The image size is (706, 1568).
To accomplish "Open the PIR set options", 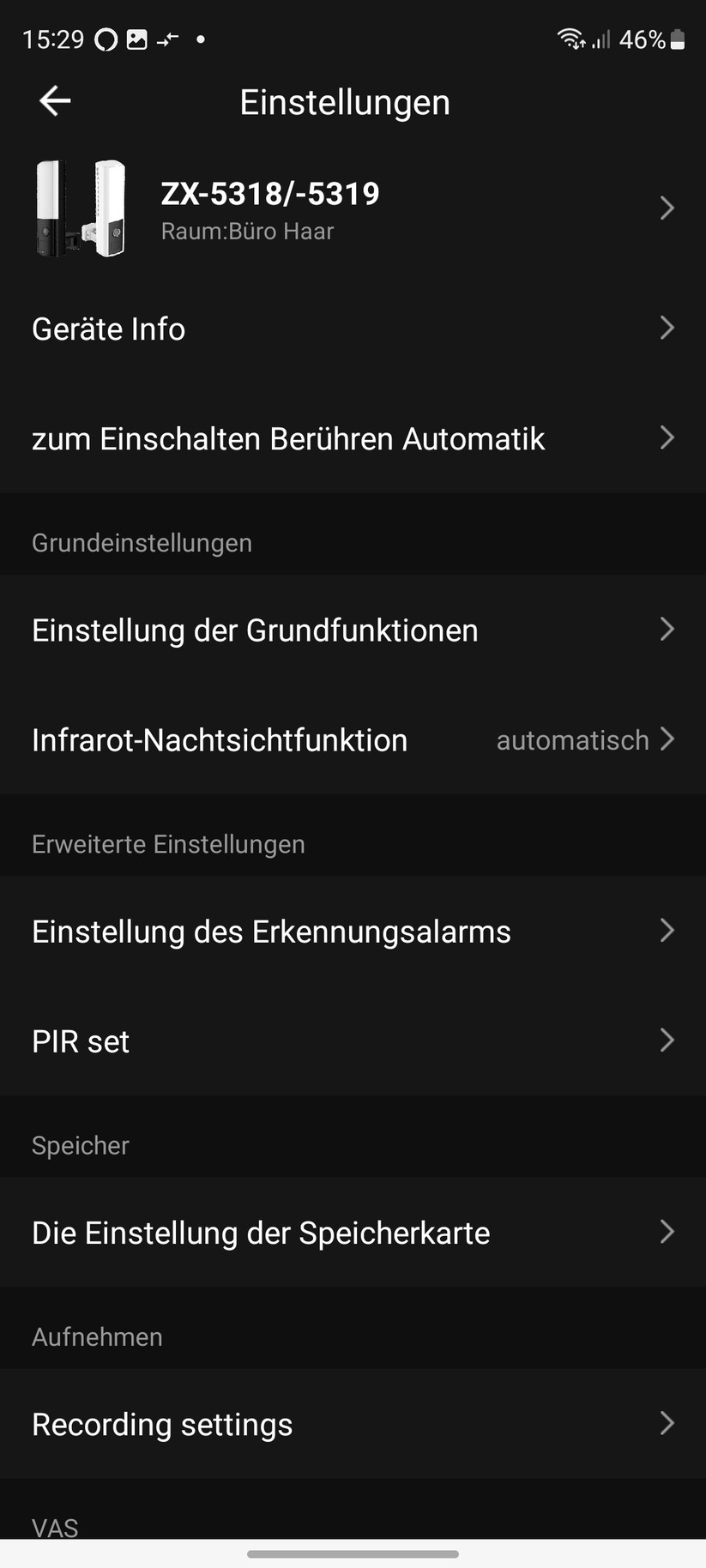I will 352,1040.
